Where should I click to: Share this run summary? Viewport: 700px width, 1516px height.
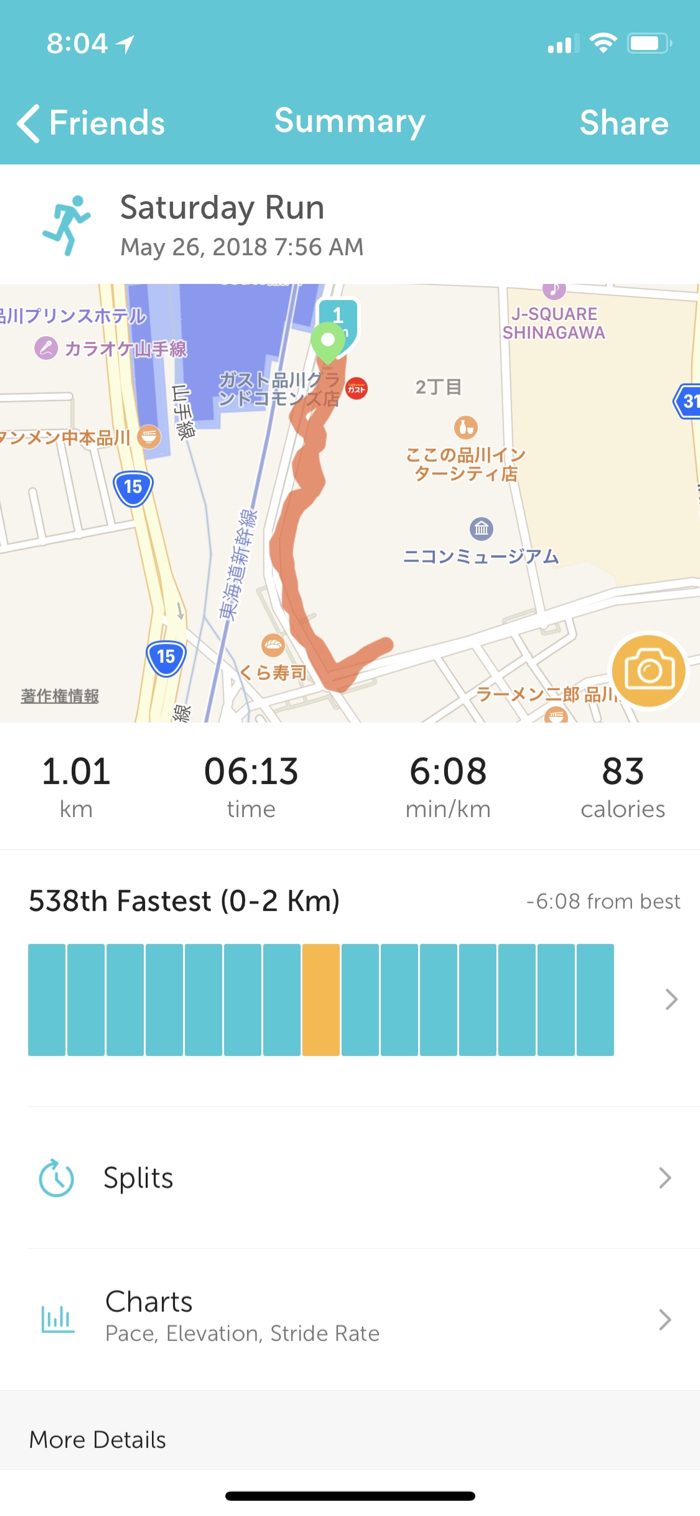[x=623, y=123]
